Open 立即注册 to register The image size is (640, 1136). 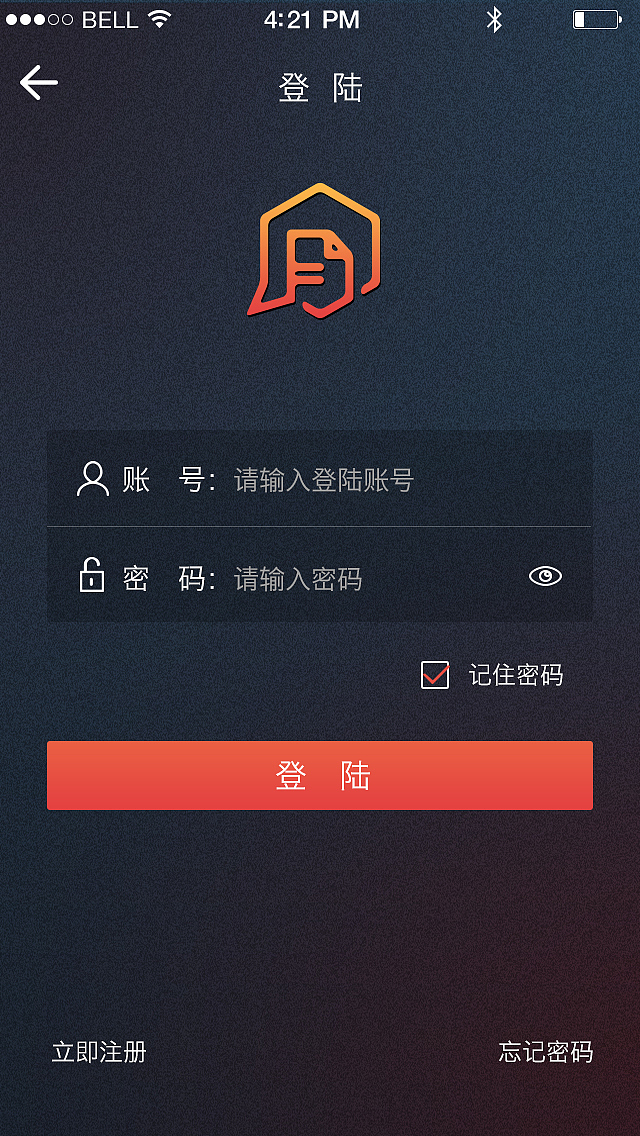click(x=99, y=1051)
